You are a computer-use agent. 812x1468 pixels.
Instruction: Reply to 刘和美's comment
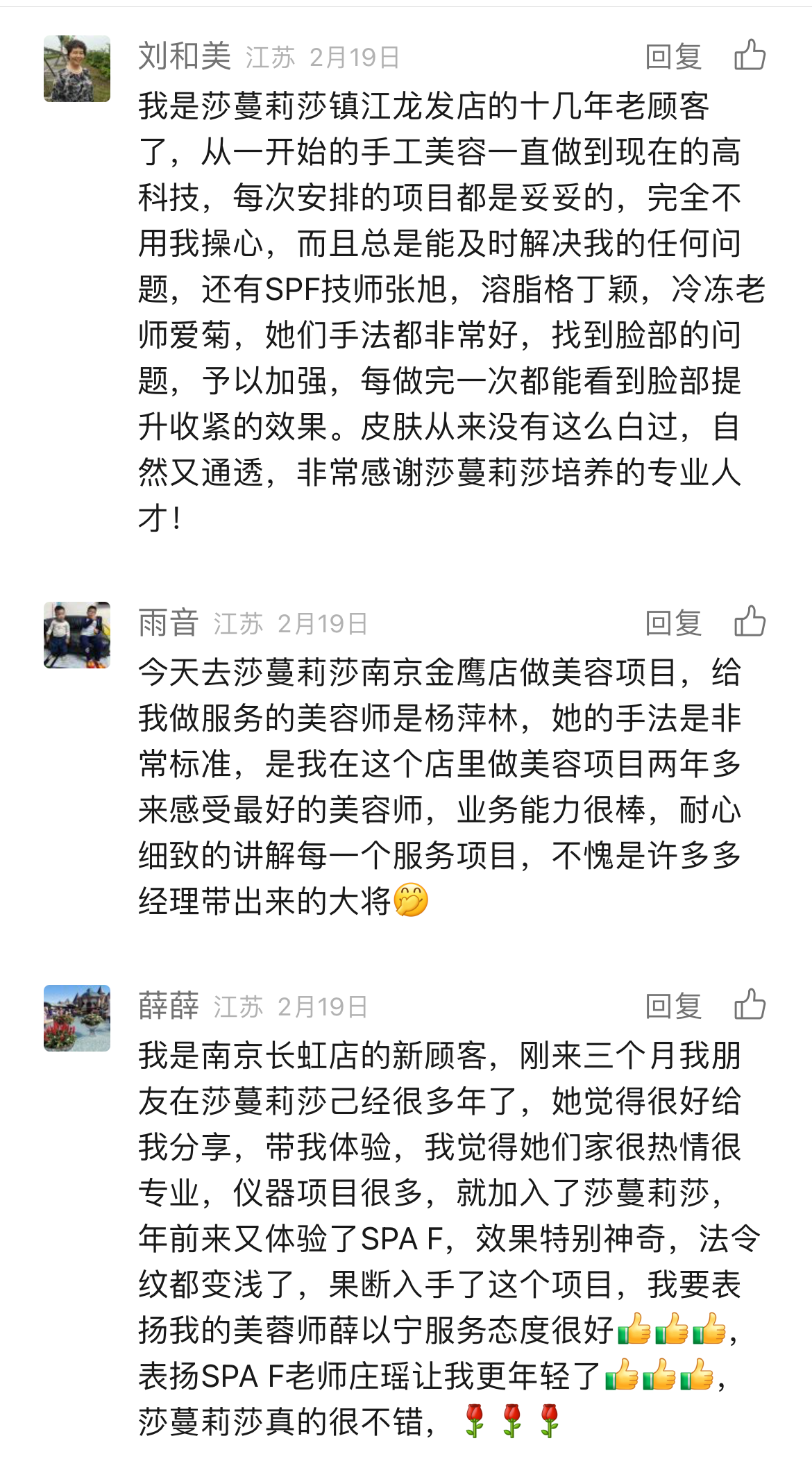click(673, 56)
